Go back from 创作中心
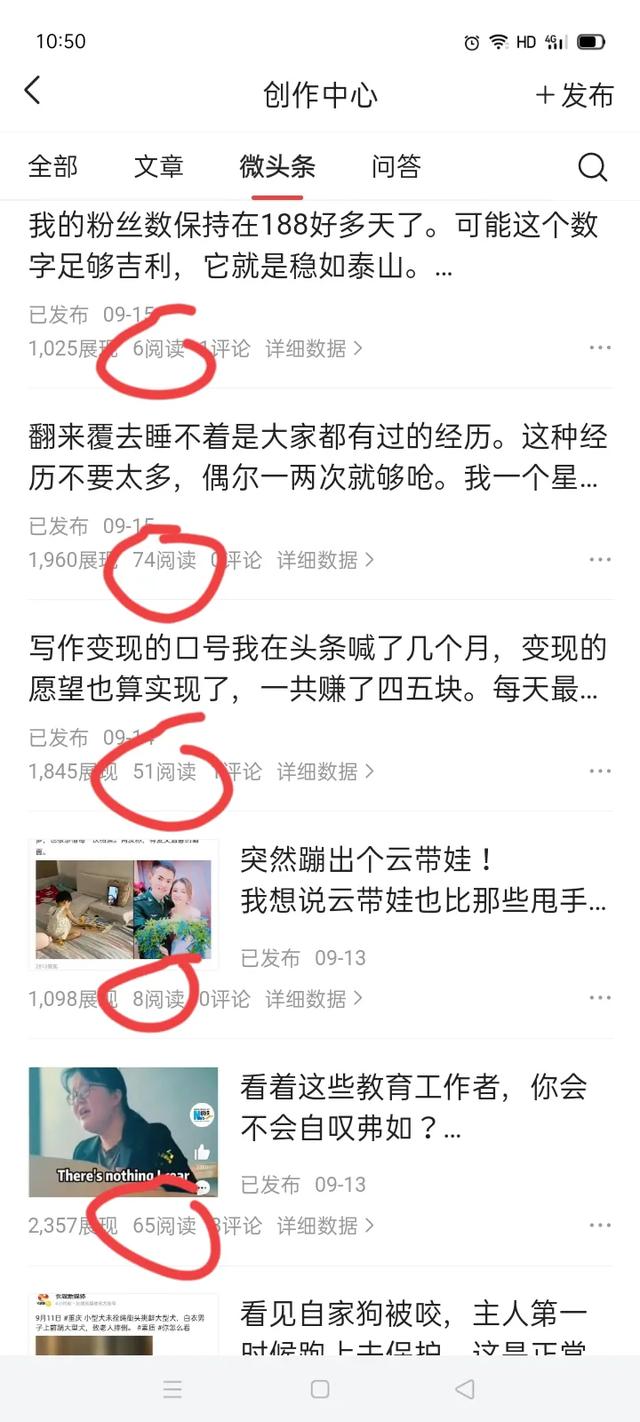This screenshot has height=1422, width=640. point(33,91)
